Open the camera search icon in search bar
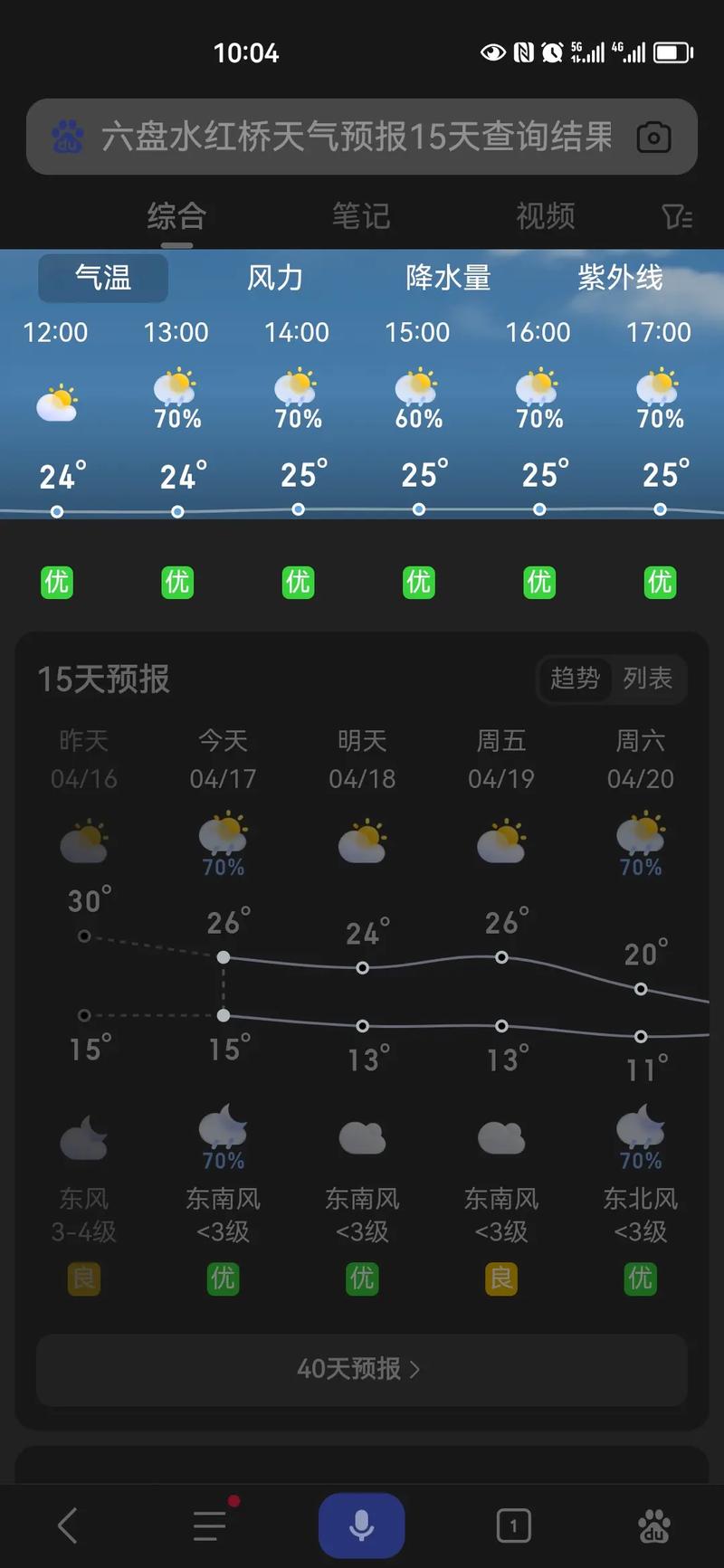The image size is (724, 1568). click(654, 137)
